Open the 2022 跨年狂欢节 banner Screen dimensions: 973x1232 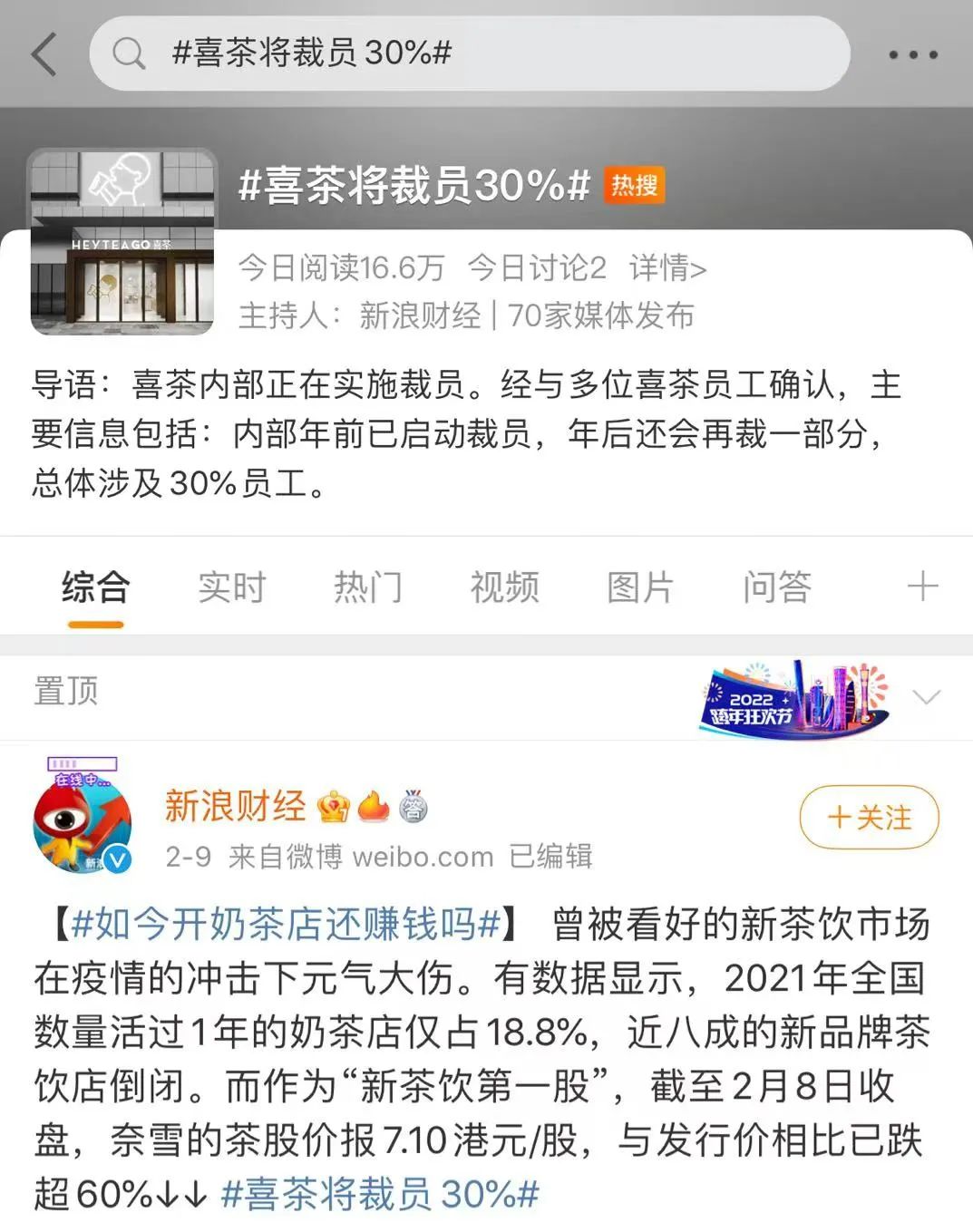pos(795,699)
